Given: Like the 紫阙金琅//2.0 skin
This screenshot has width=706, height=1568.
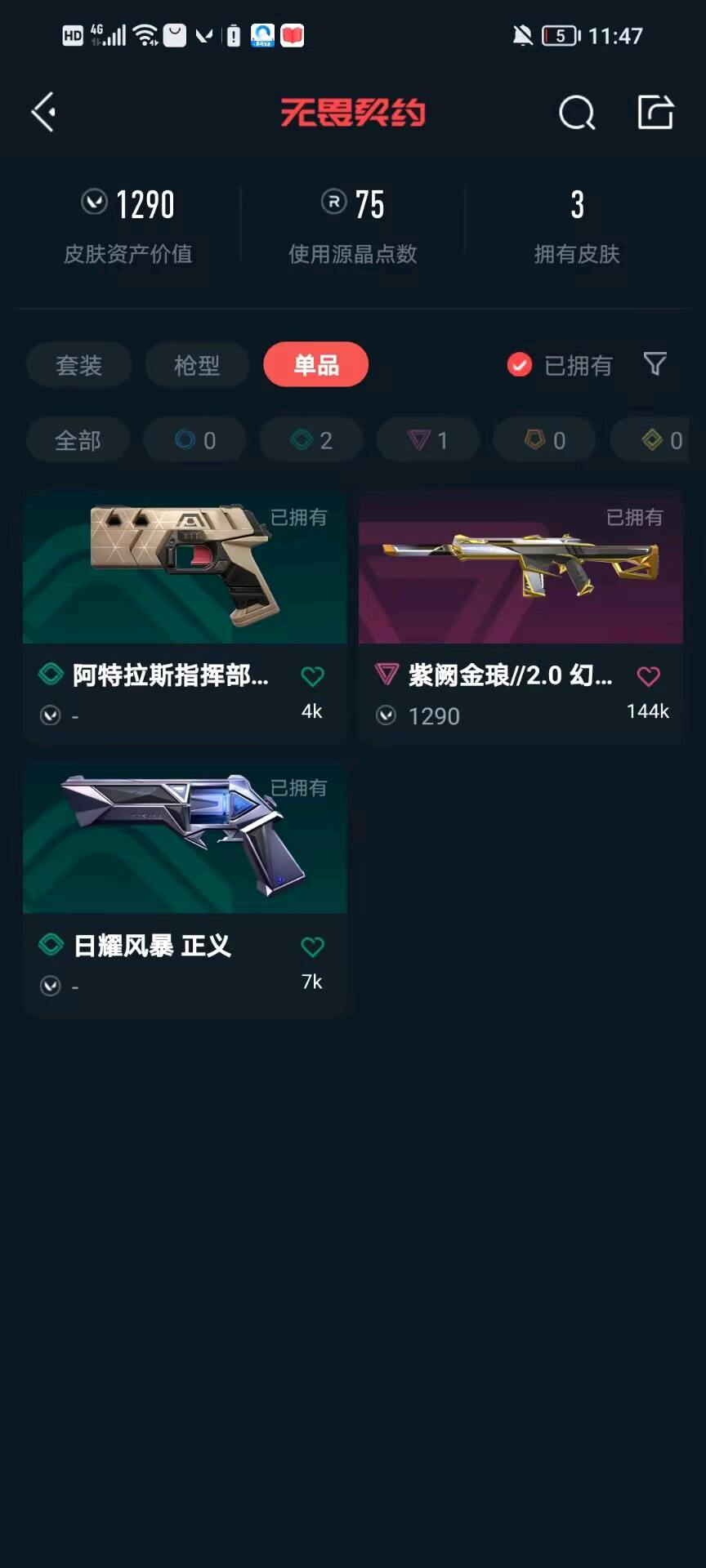Looking at the screenshot, I should (x=648, y=676).
